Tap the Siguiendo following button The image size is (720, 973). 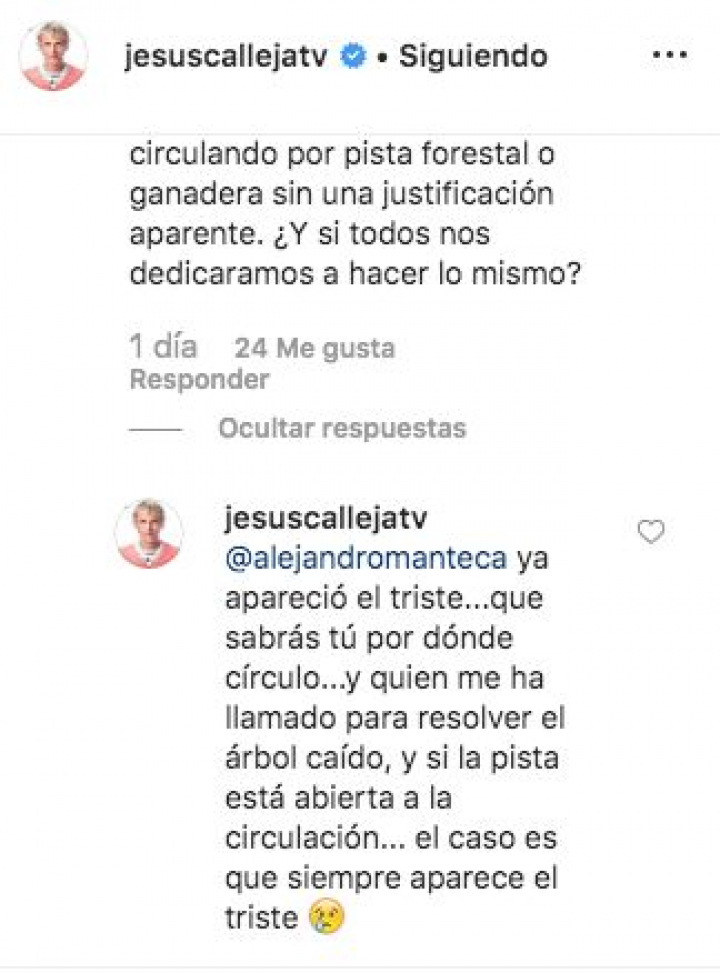473,56
